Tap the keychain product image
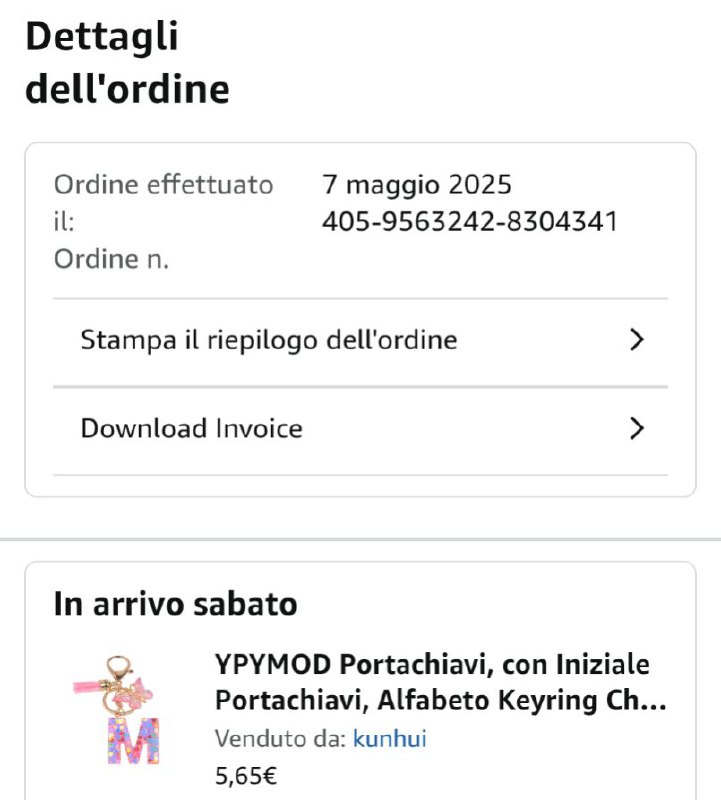The width and height of the screenshot is (721, 800). [120, 708]
